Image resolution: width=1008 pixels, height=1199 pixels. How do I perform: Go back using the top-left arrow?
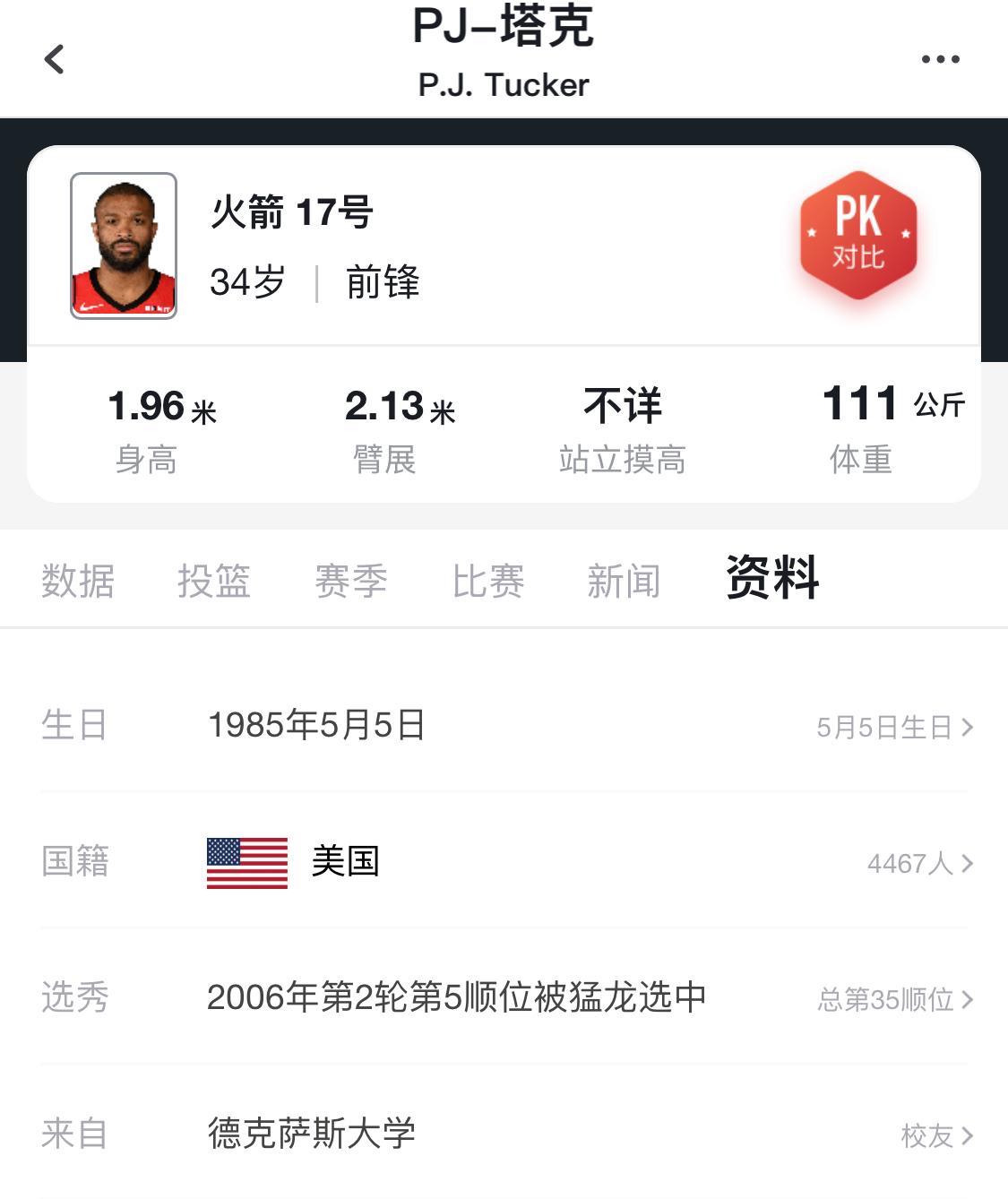coord(55,59)
